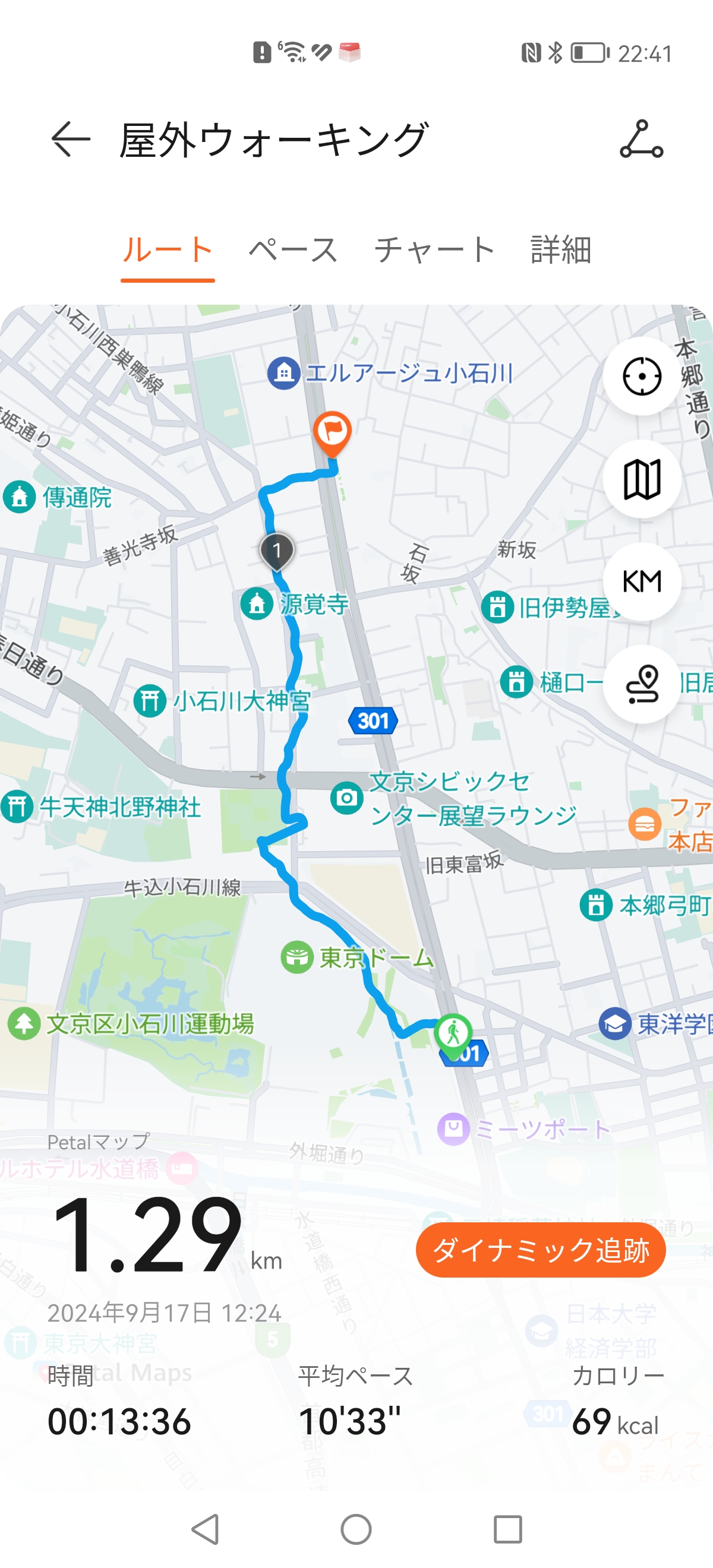
Task: Tap the system home button
Action: click(x=356, y=1528)
